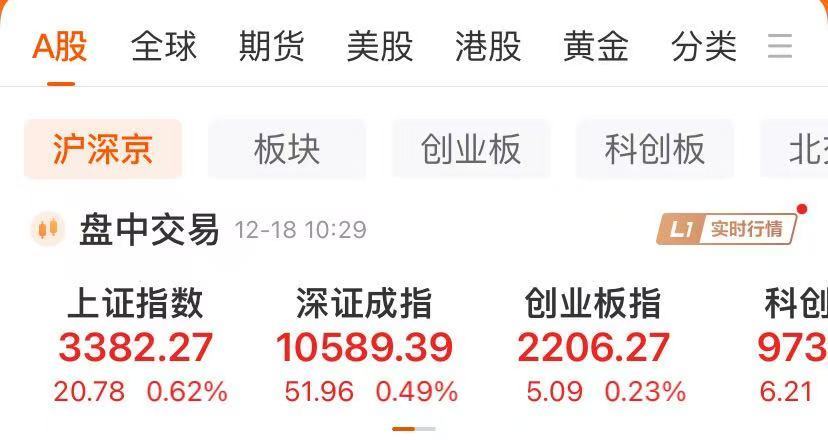Open the 期货 tab
Image resolution: width=828 pixels, height=440 pixels.
(x=272, y=46)
